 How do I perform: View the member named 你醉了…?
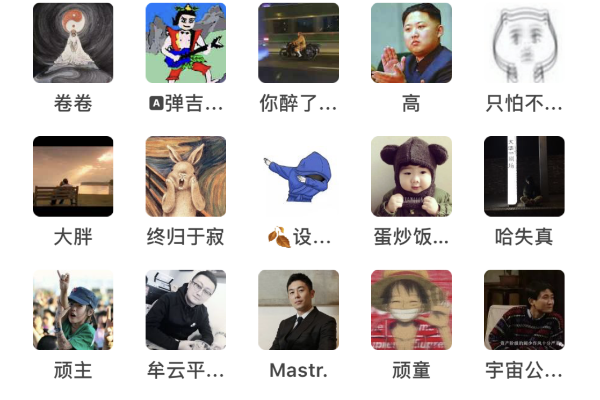coord(298,43)
